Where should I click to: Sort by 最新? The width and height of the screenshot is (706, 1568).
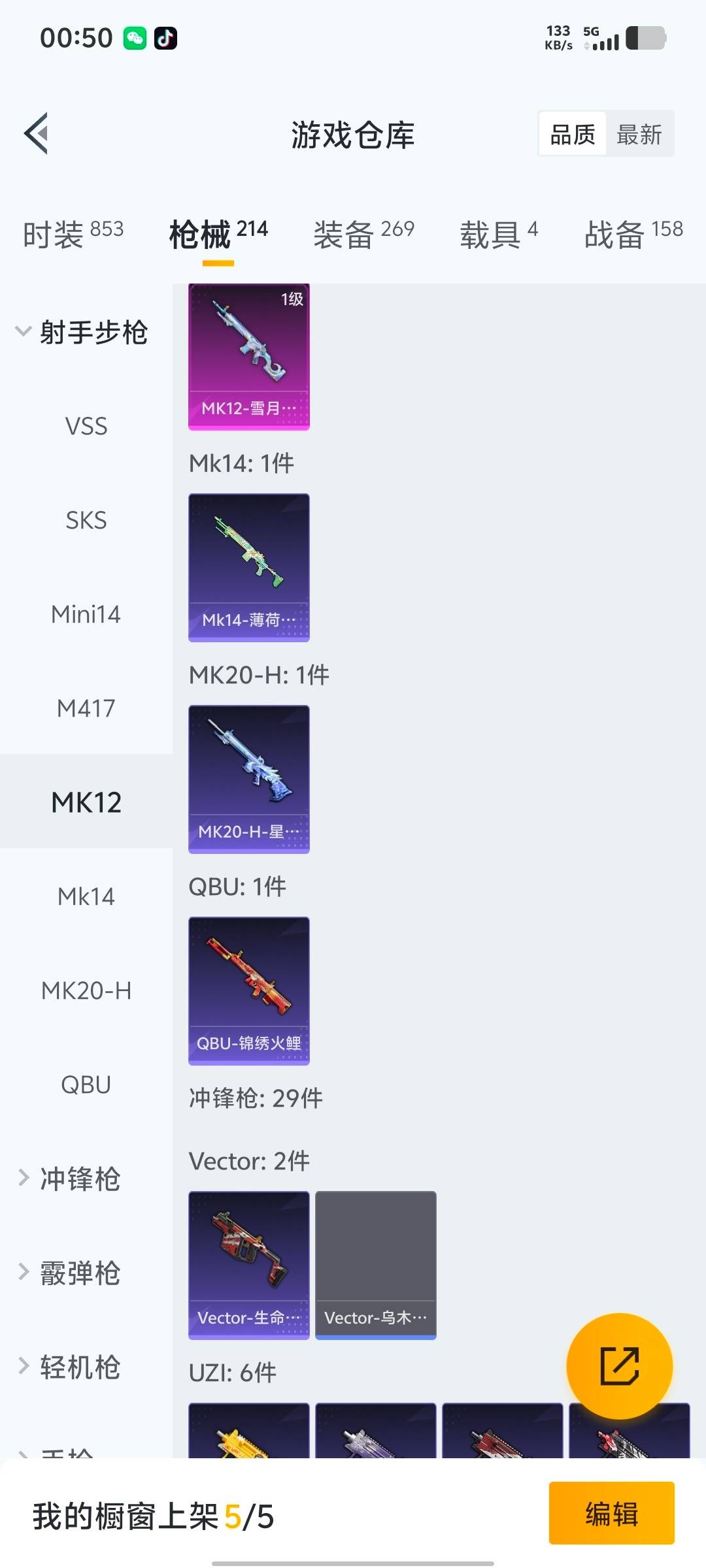639,135
